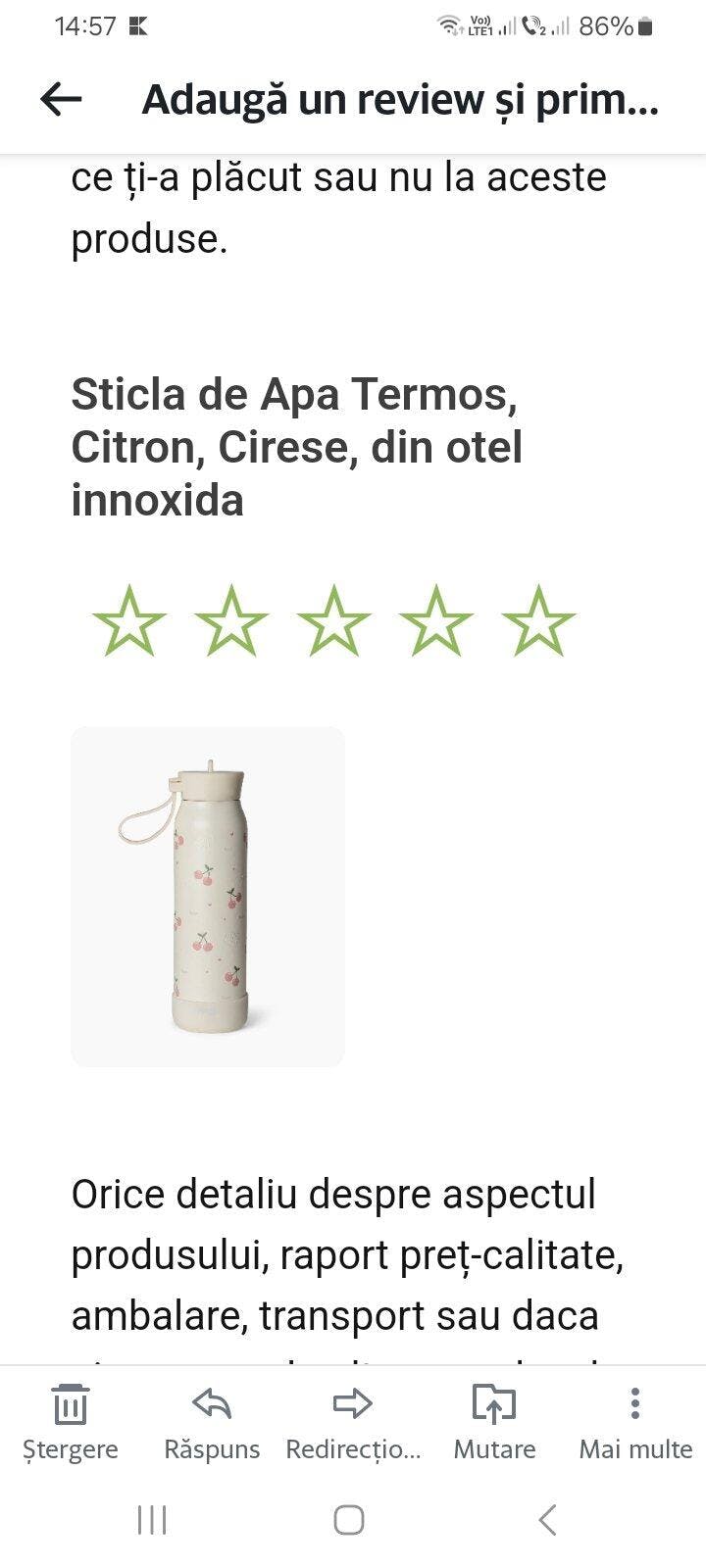Image resolution: width=706 pixels, height=1568 pixels.
Task: Move the email with Mutare
Action: click(x=494, y=1421)
